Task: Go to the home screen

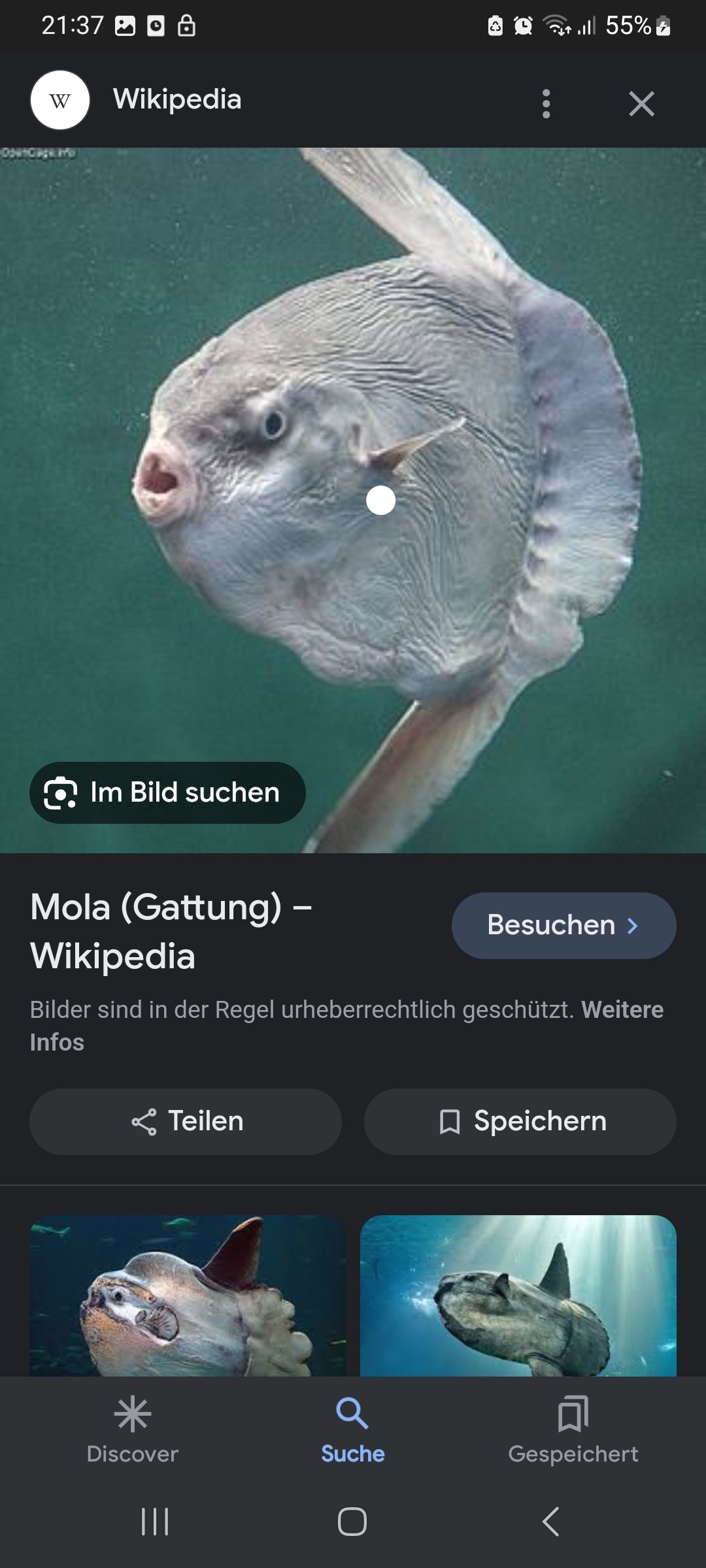Action: 352,1521
